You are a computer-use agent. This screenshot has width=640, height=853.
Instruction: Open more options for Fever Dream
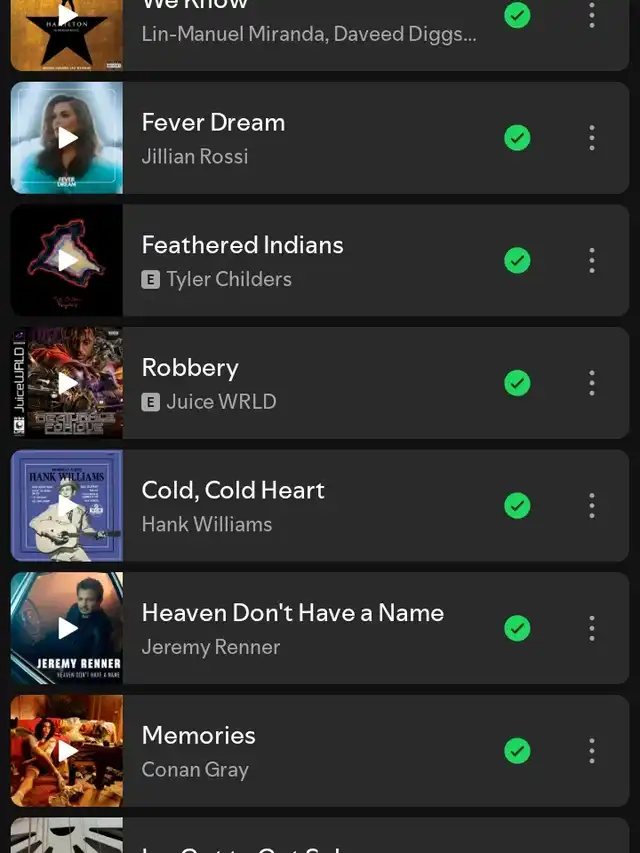[x=592, y=138]
